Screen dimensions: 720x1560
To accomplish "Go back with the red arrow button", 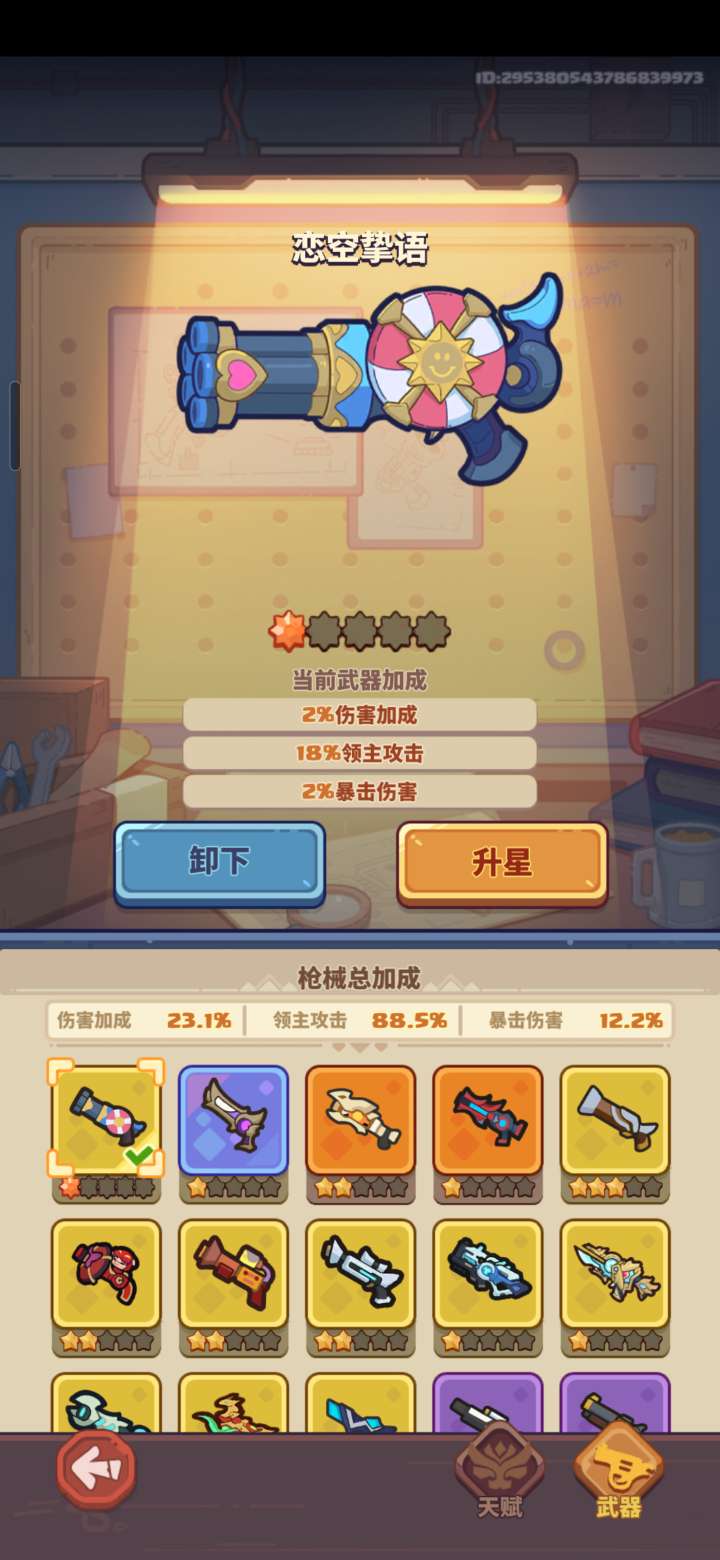I will pos(96,1469).
